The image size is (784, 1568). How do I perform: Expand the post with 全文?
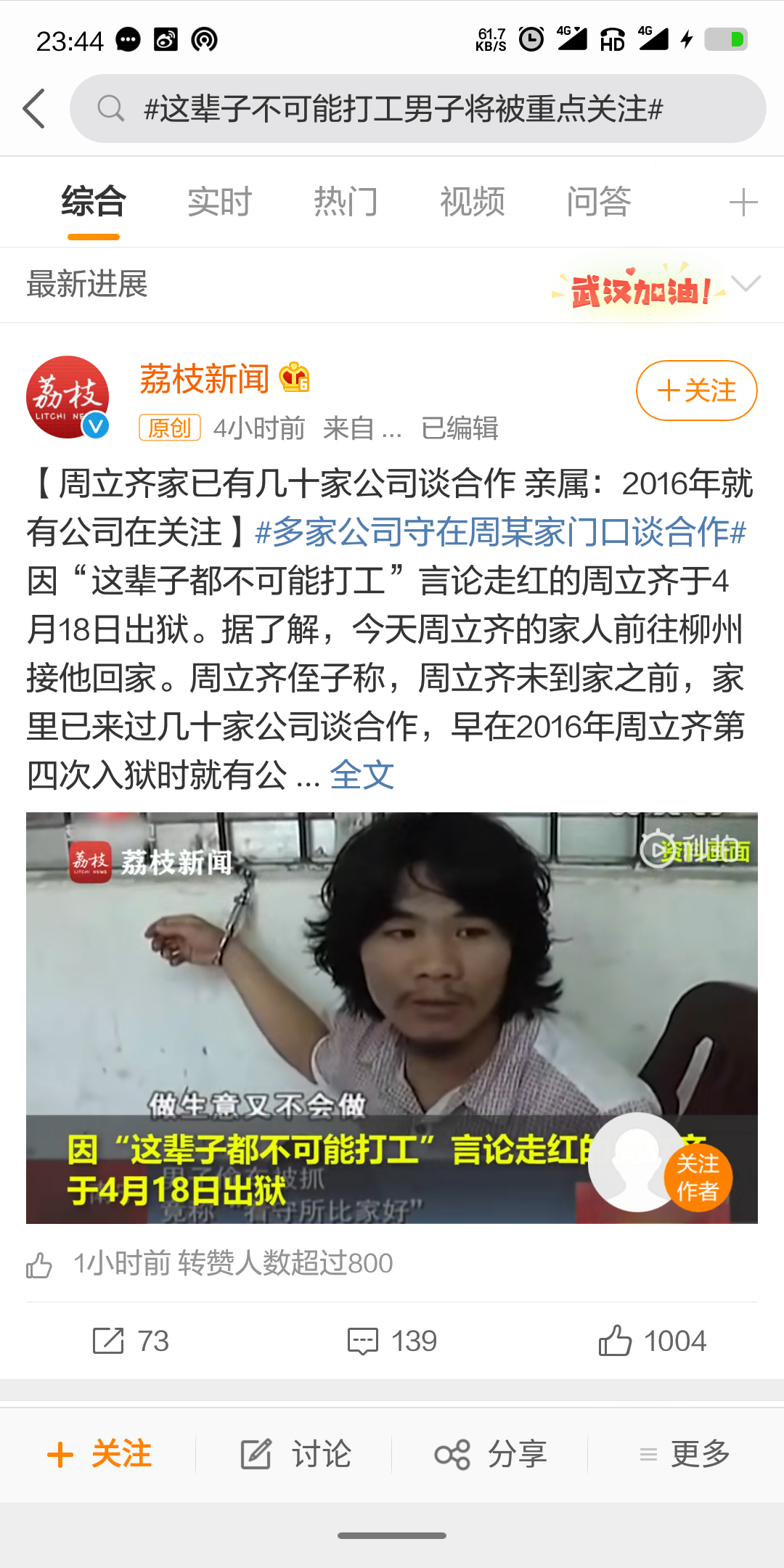pos(362,775)
